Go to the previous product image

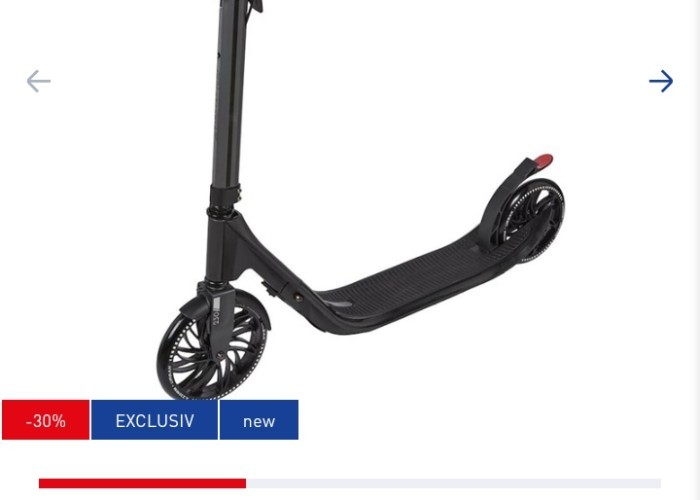pyautogui.click(x=38, y=81)
